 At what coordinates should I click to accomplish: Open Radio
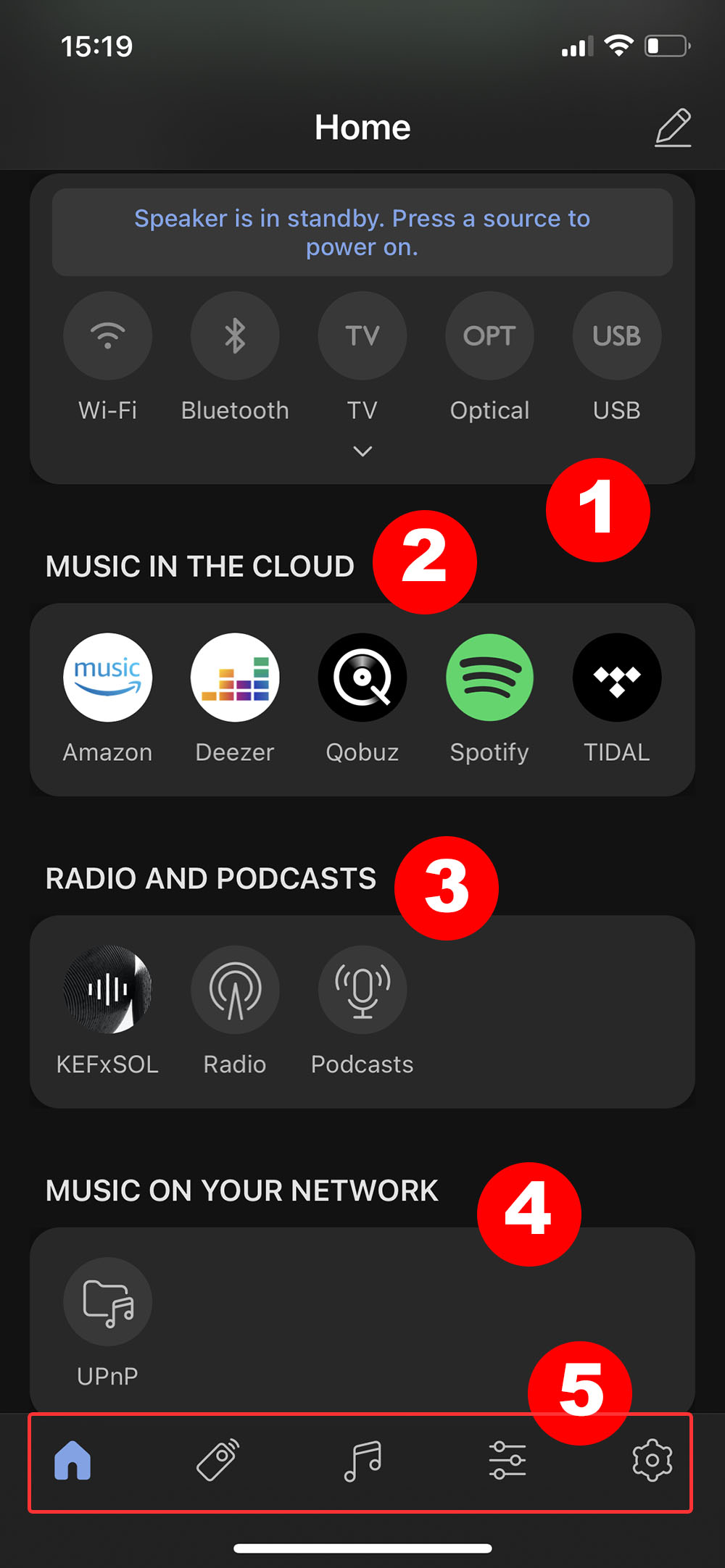[x=235, y=990]
